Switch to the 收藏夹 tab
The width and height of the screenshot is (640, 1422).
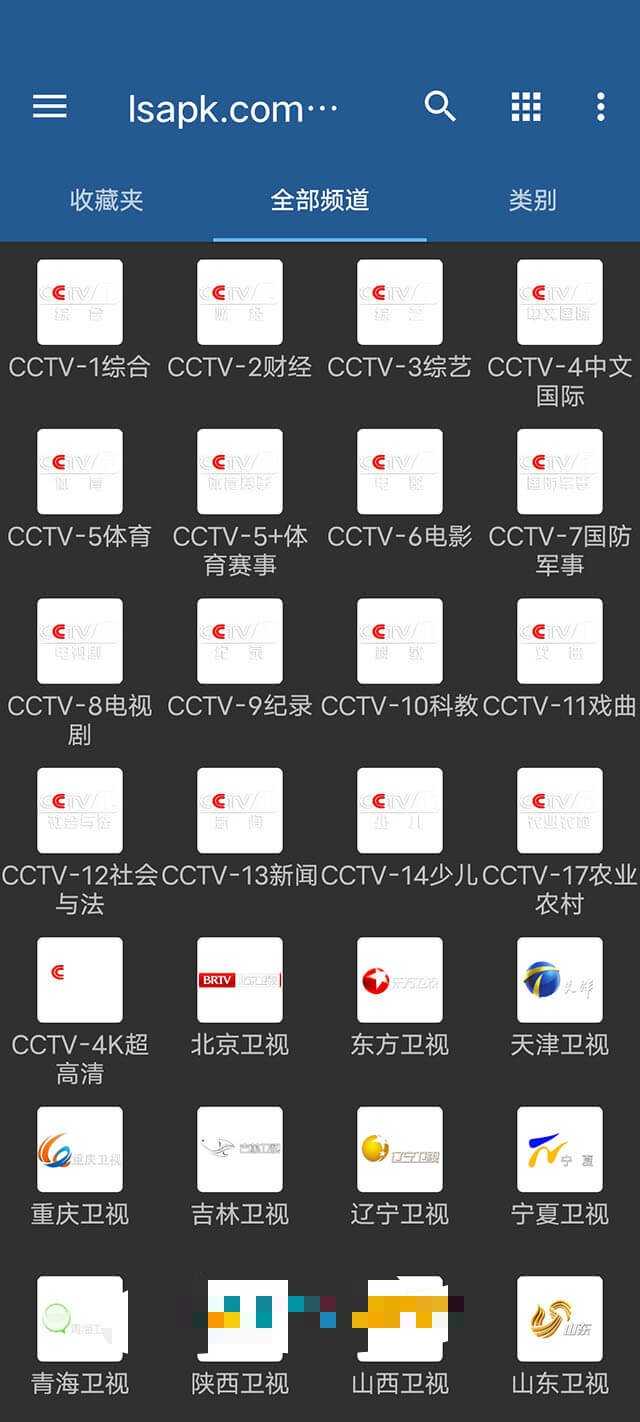coord(107,200)
